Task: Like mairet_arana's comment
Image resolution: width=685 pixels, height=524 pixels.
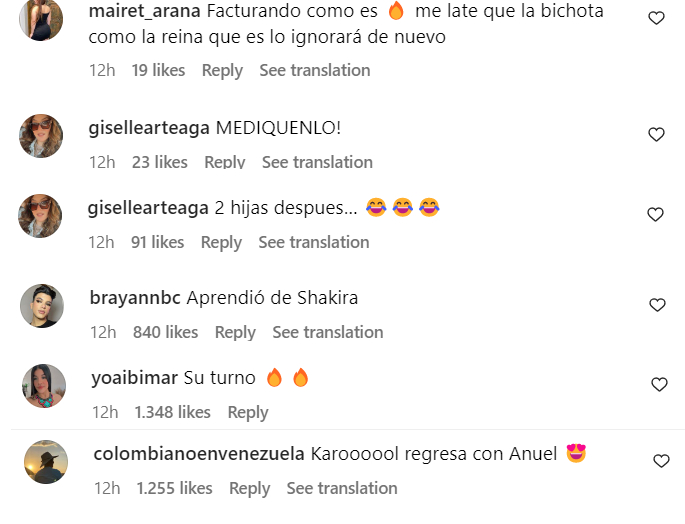Action: click(x=656, y=18)
